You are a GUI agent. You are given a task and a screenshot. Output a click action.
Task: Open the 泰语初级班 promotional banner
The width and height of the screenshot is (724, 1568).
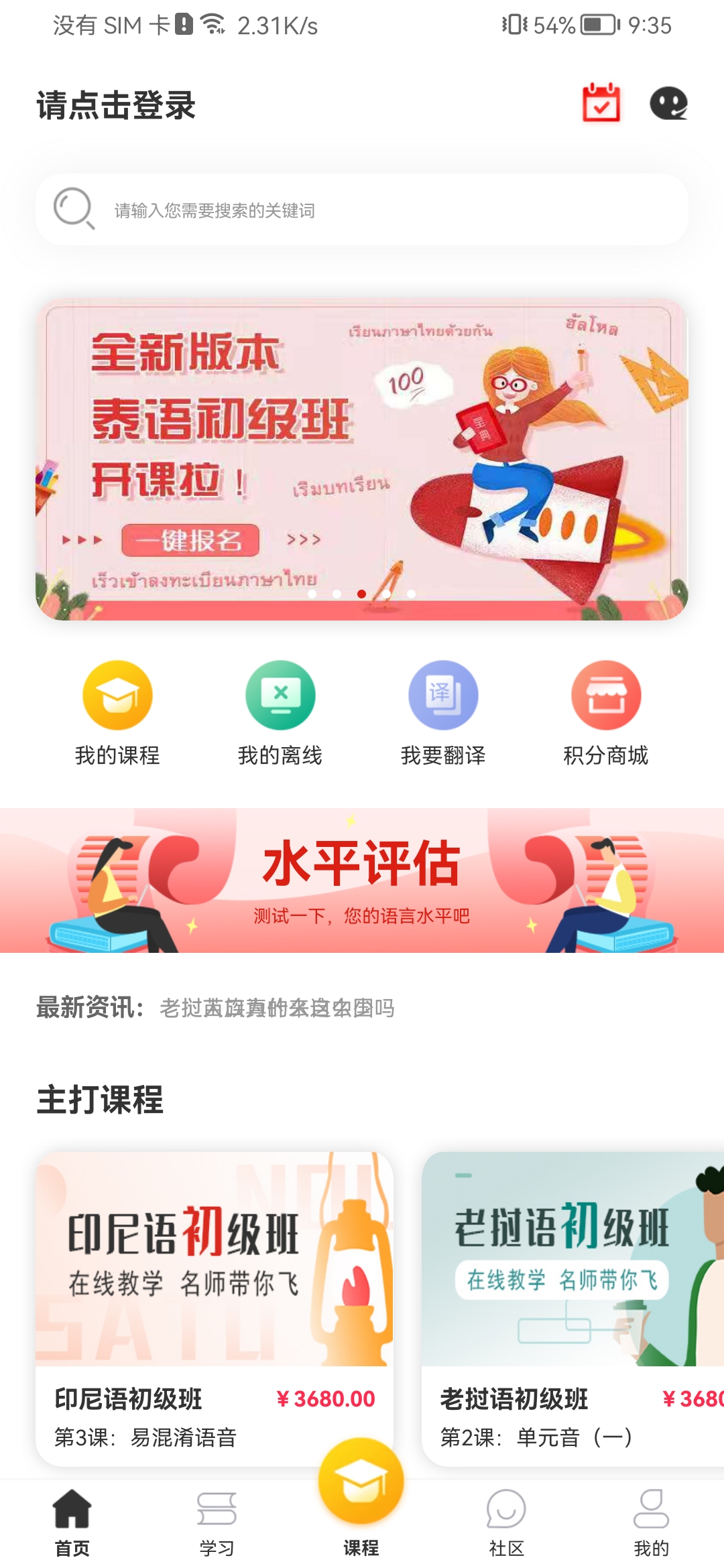coord(362,460)
